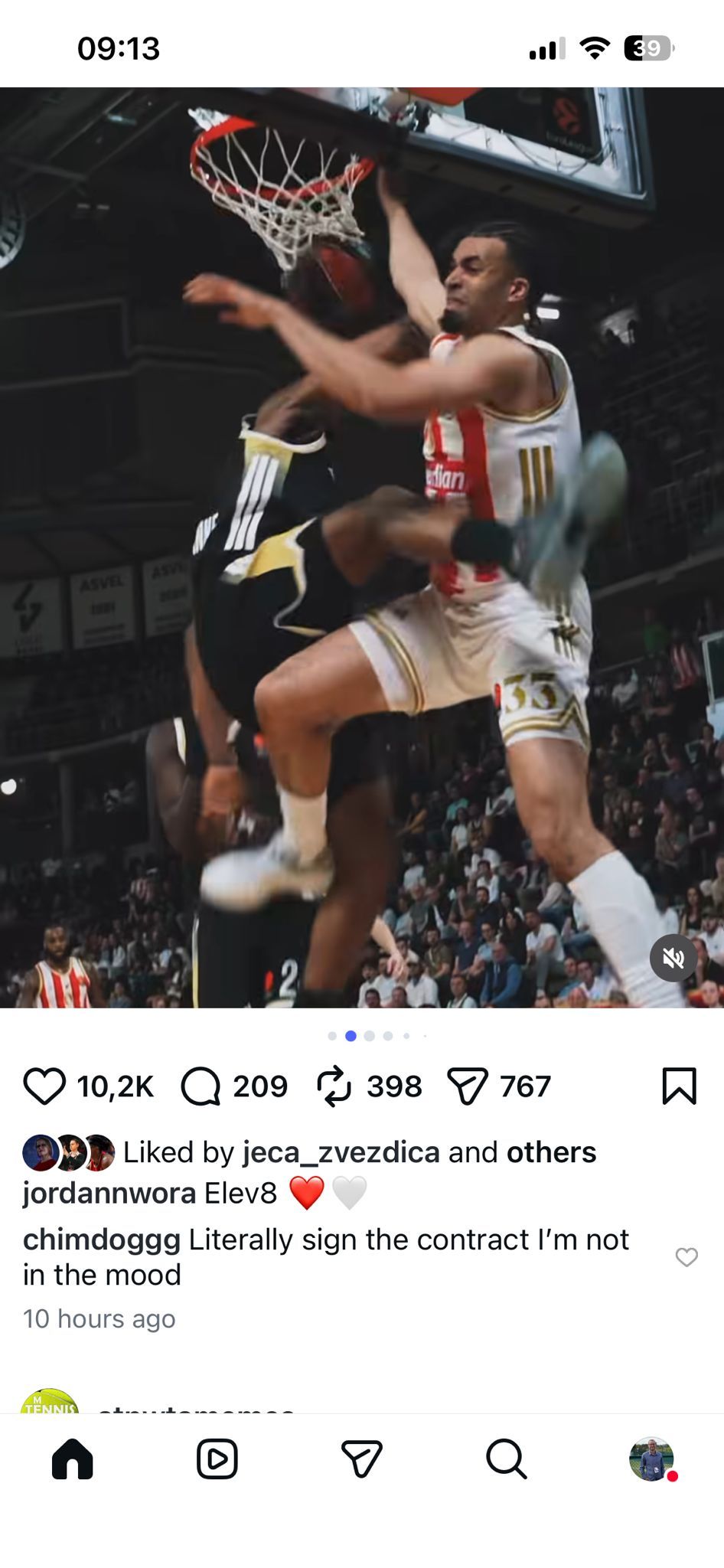Bookmark this post
724x1568 pixels.
coord(679,1086)
